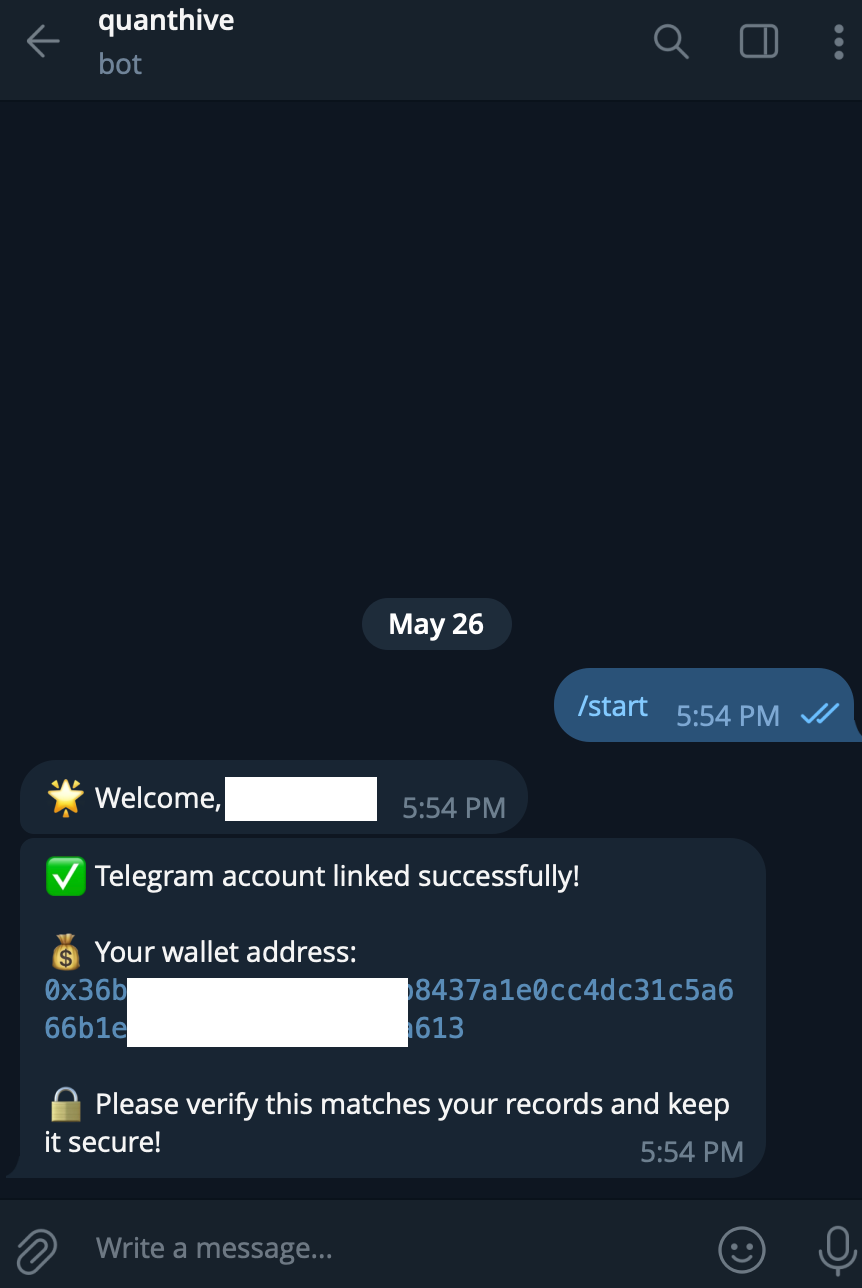Toggle the side panel icon

pos(758,42)
